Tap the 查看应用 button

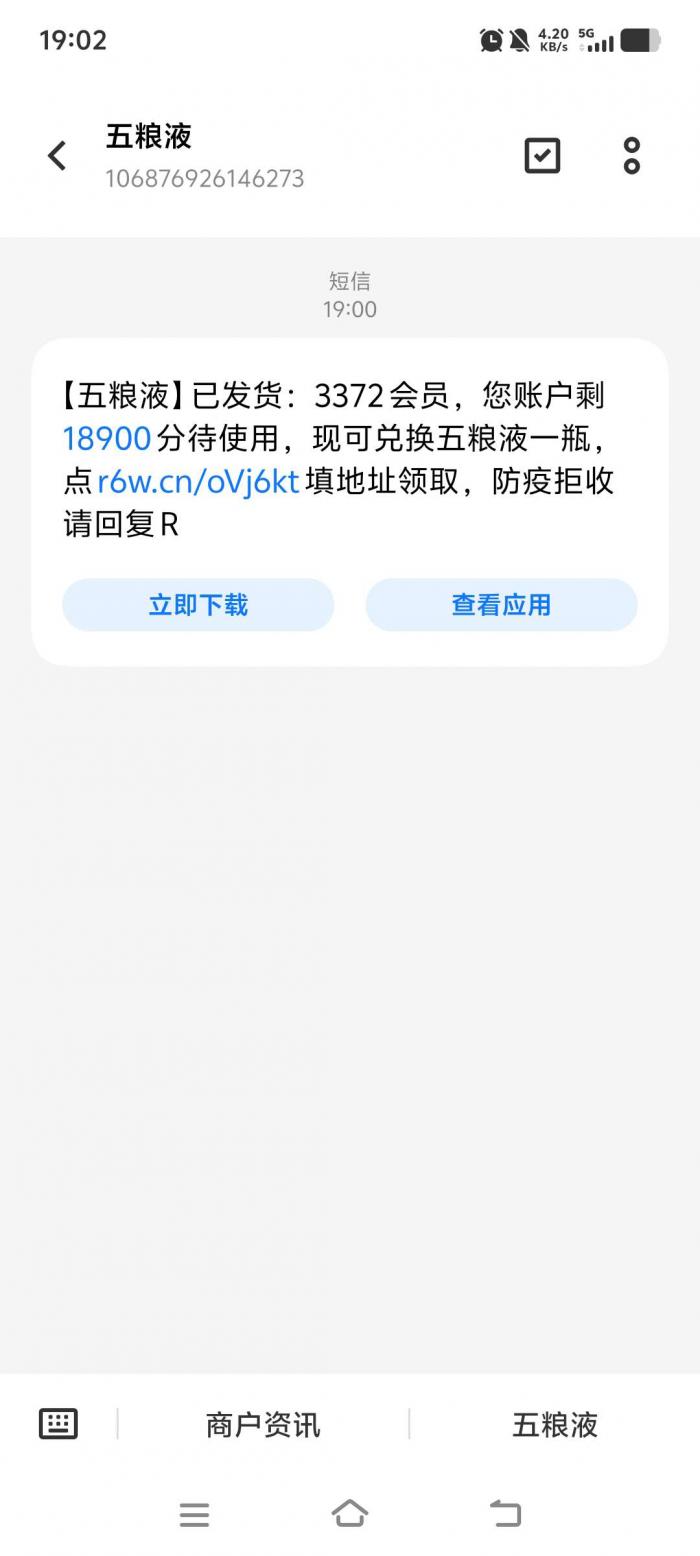[501, 605]
